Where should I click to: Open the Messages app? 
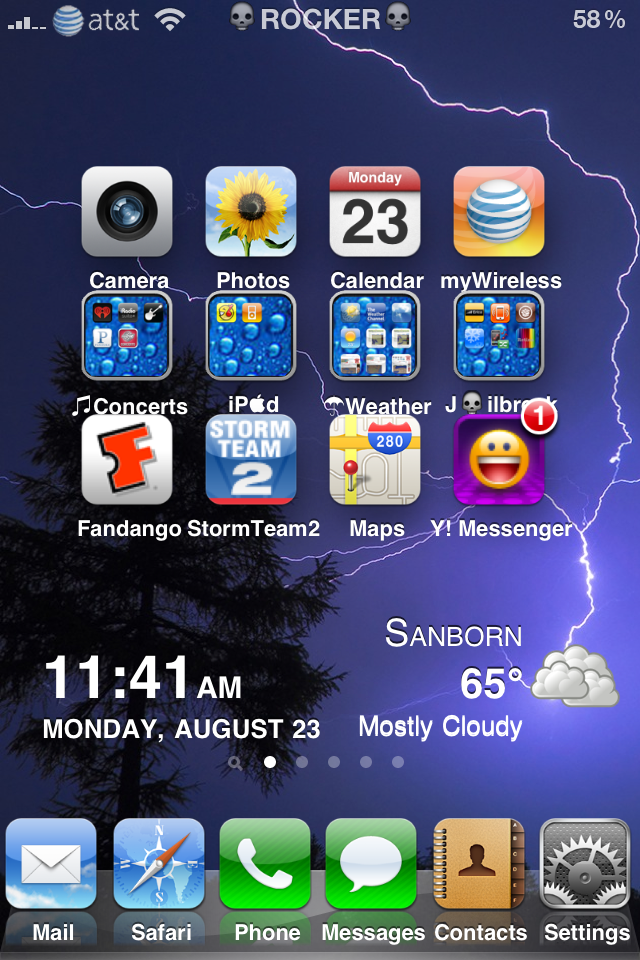372,864
